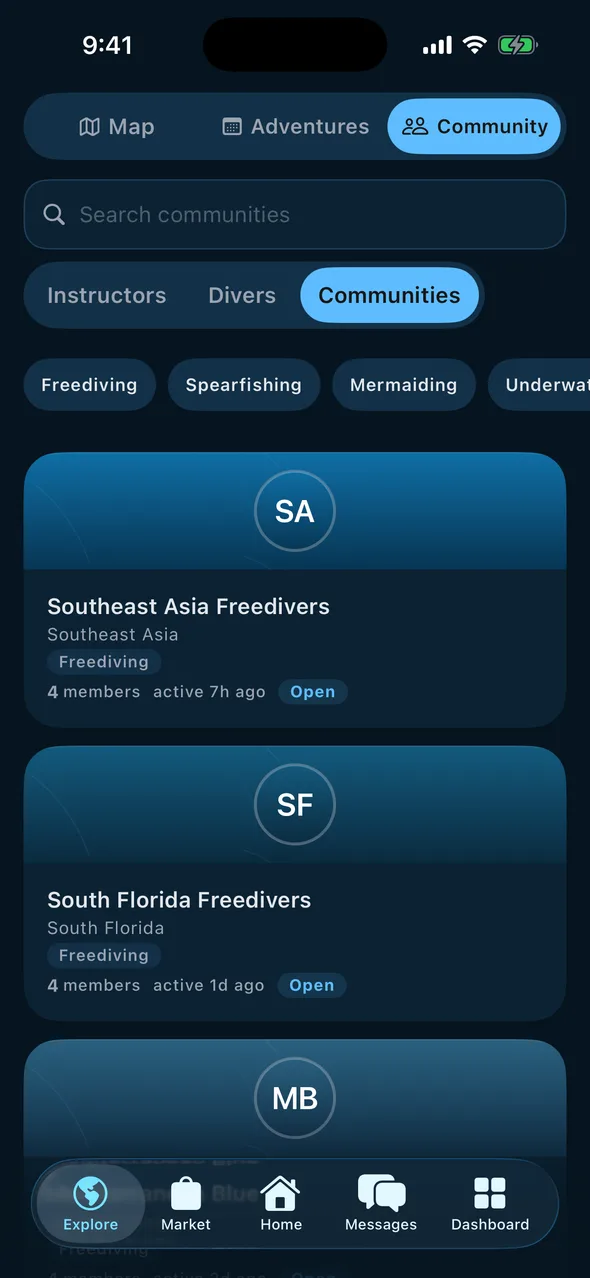Screen dimensions: 590x1278
Task: Switch to the Instructors segment
Action: [x=107, y=295]
